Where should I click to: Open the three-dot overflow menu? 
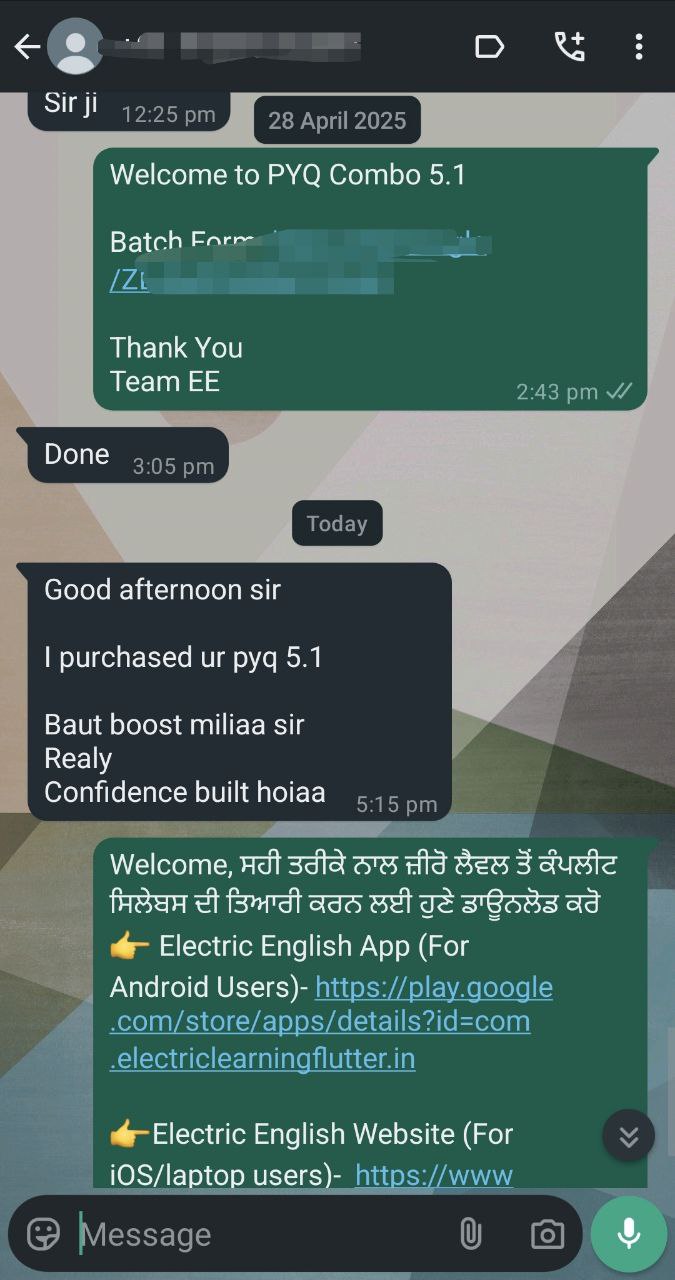638,47
